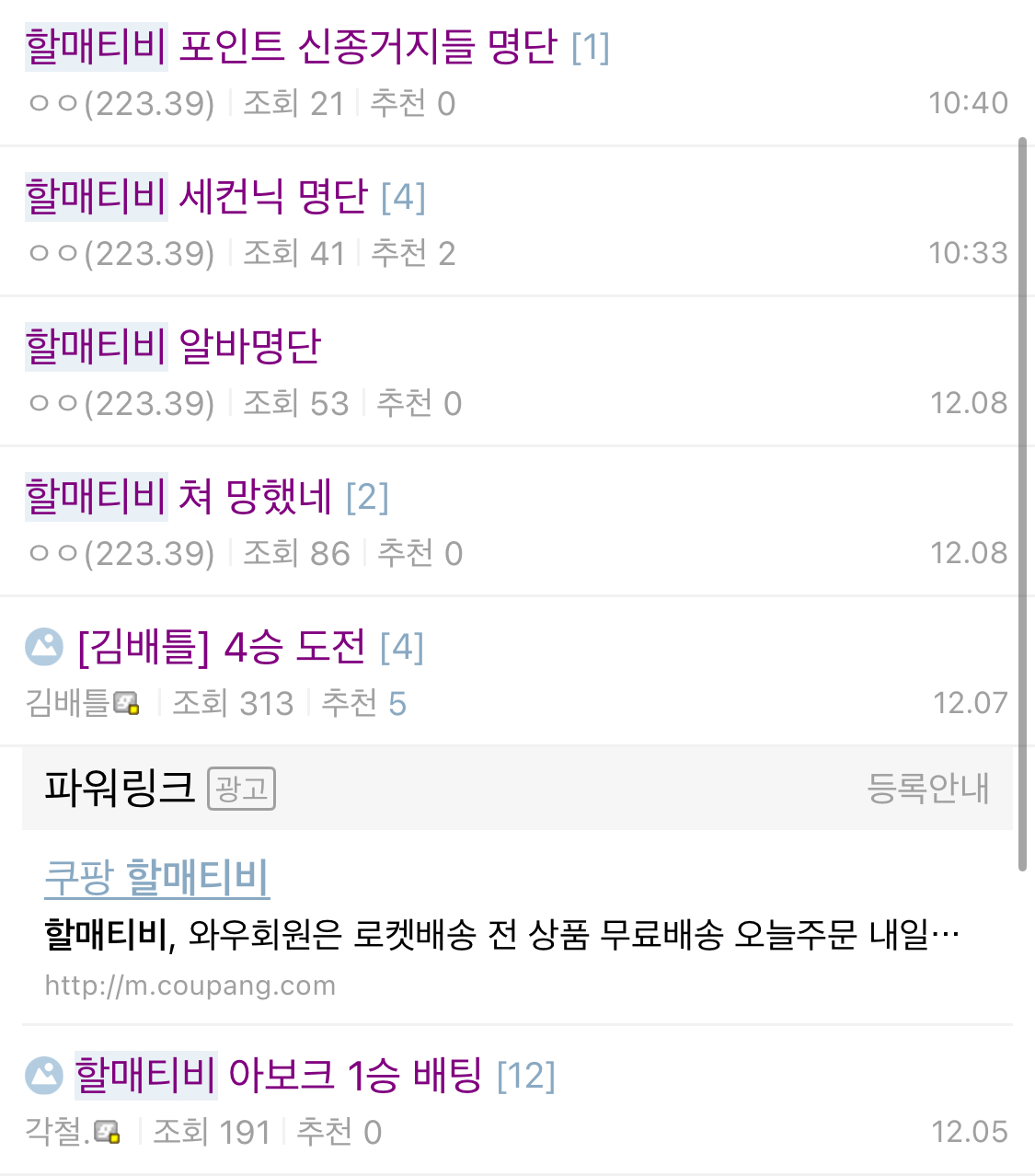Screen dimensions: 1035x1176
Task: Open post '할매티비 아보크 1승 배팅'
Action: (278, 1075)
